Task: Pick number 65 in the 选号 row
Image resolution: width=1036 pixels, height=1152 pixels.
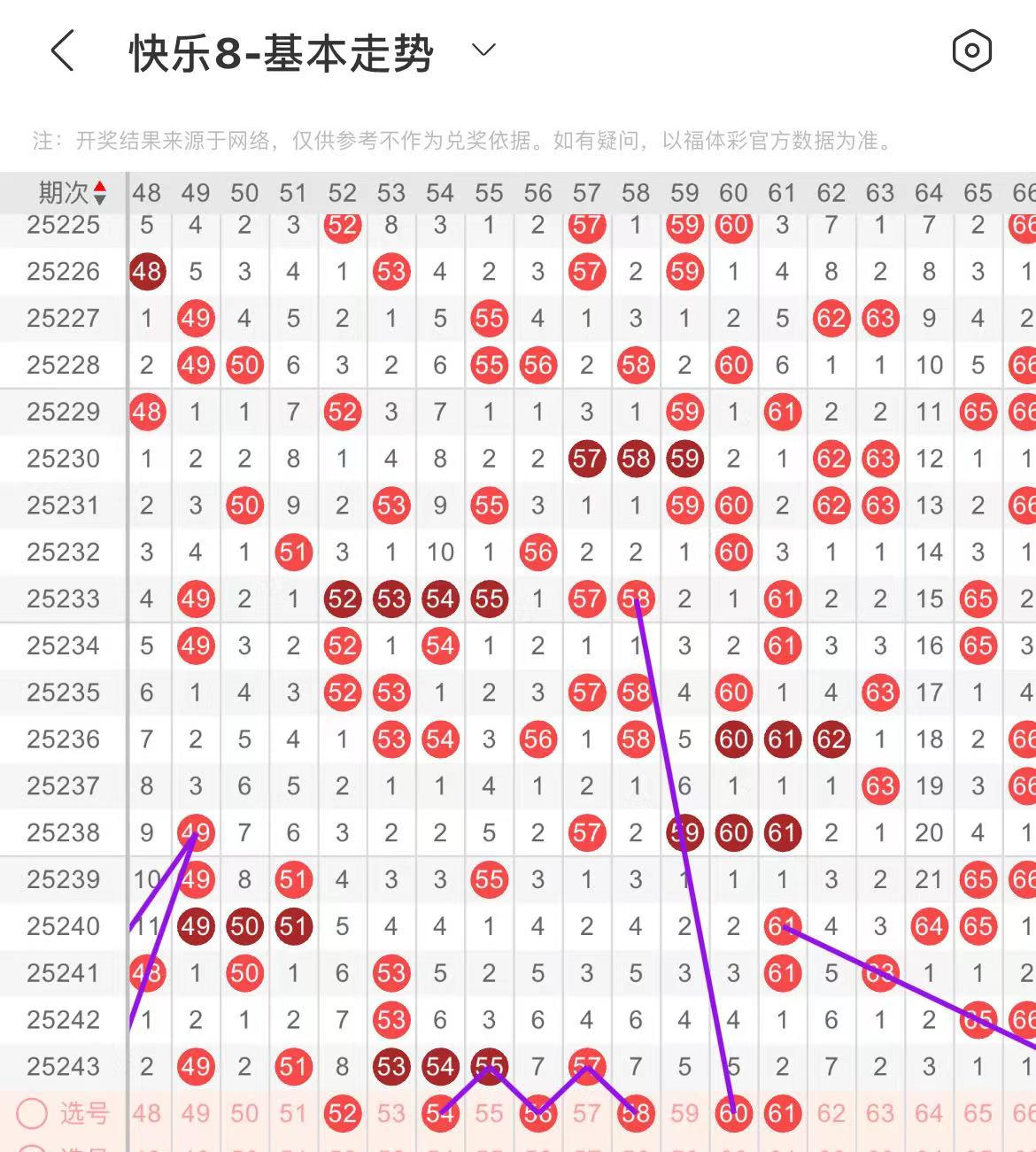Action: click(978, 1113)
